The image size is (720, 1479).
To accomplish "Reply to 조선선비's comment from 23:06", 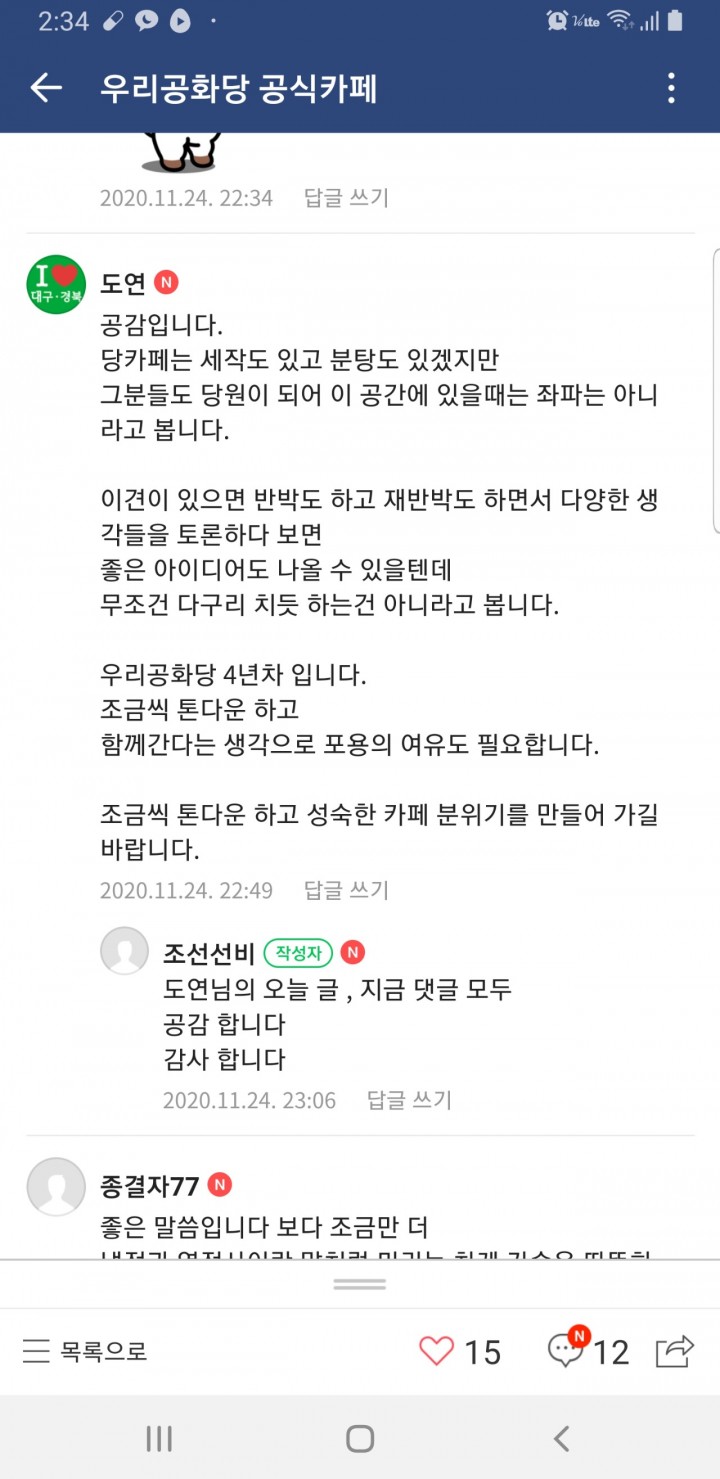I will (x=409, y=1100).
